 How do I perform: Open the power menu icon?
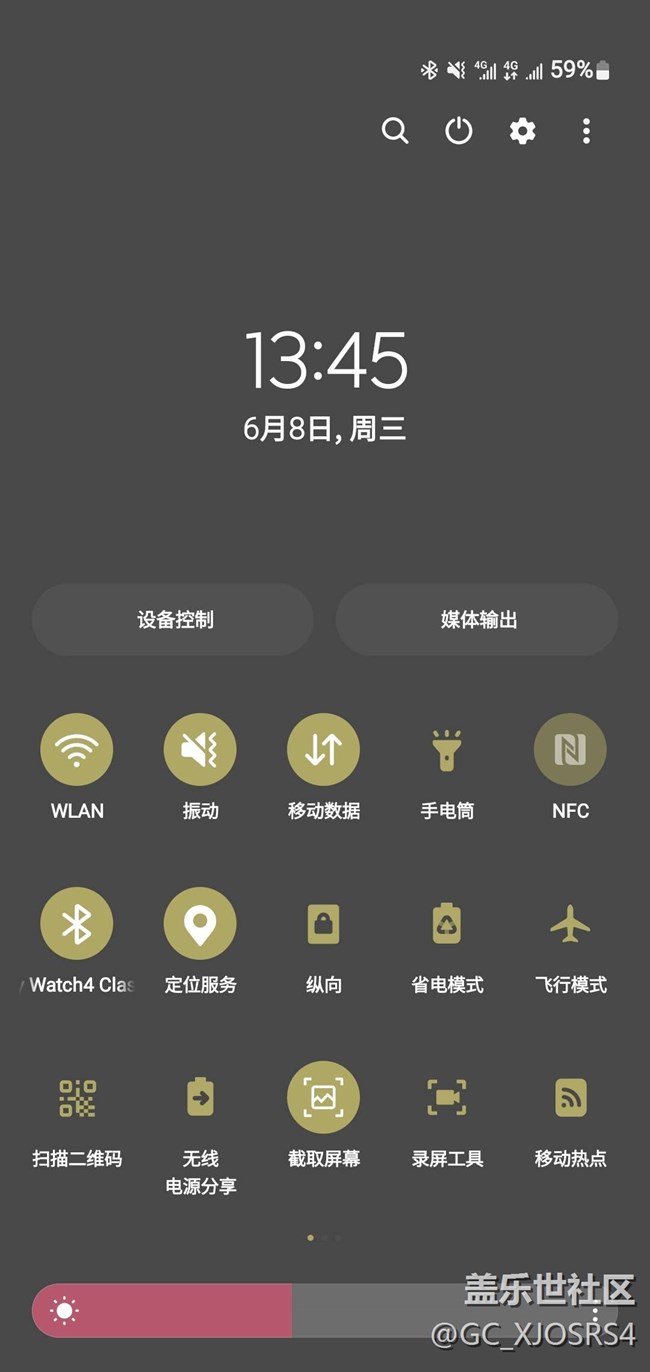click(x=459, y=131)
